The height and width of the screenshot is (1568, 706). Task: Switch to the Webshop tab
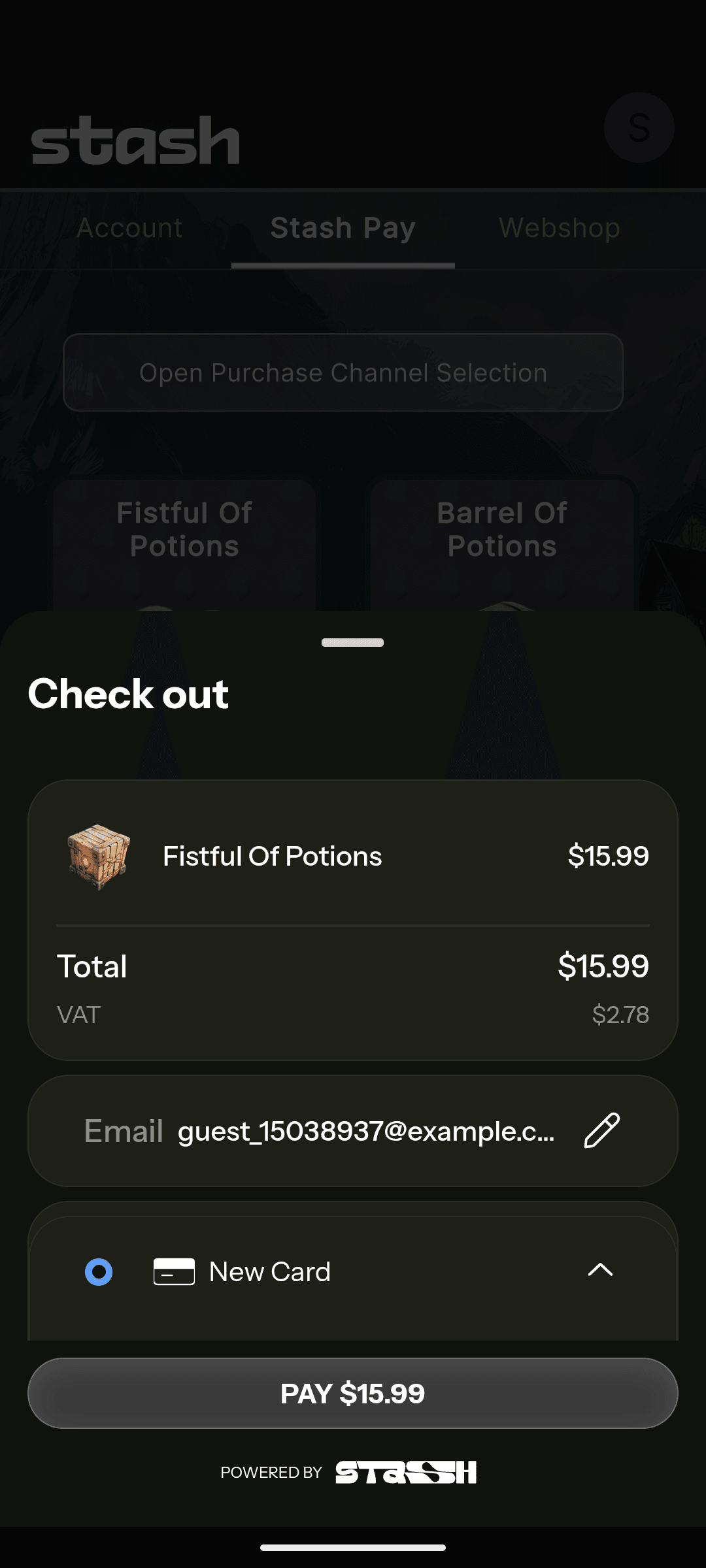pos(559,228)
